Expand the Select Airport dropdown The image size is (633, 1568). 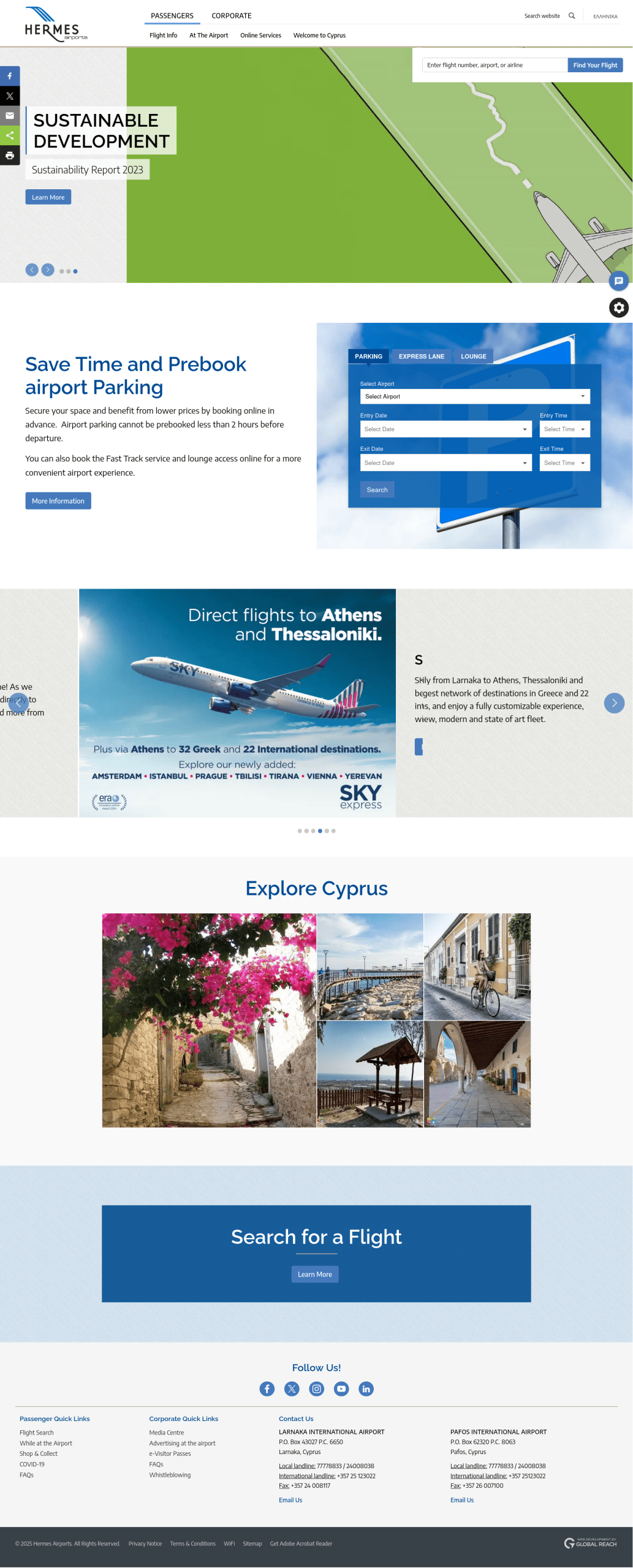tap(475, 396)
